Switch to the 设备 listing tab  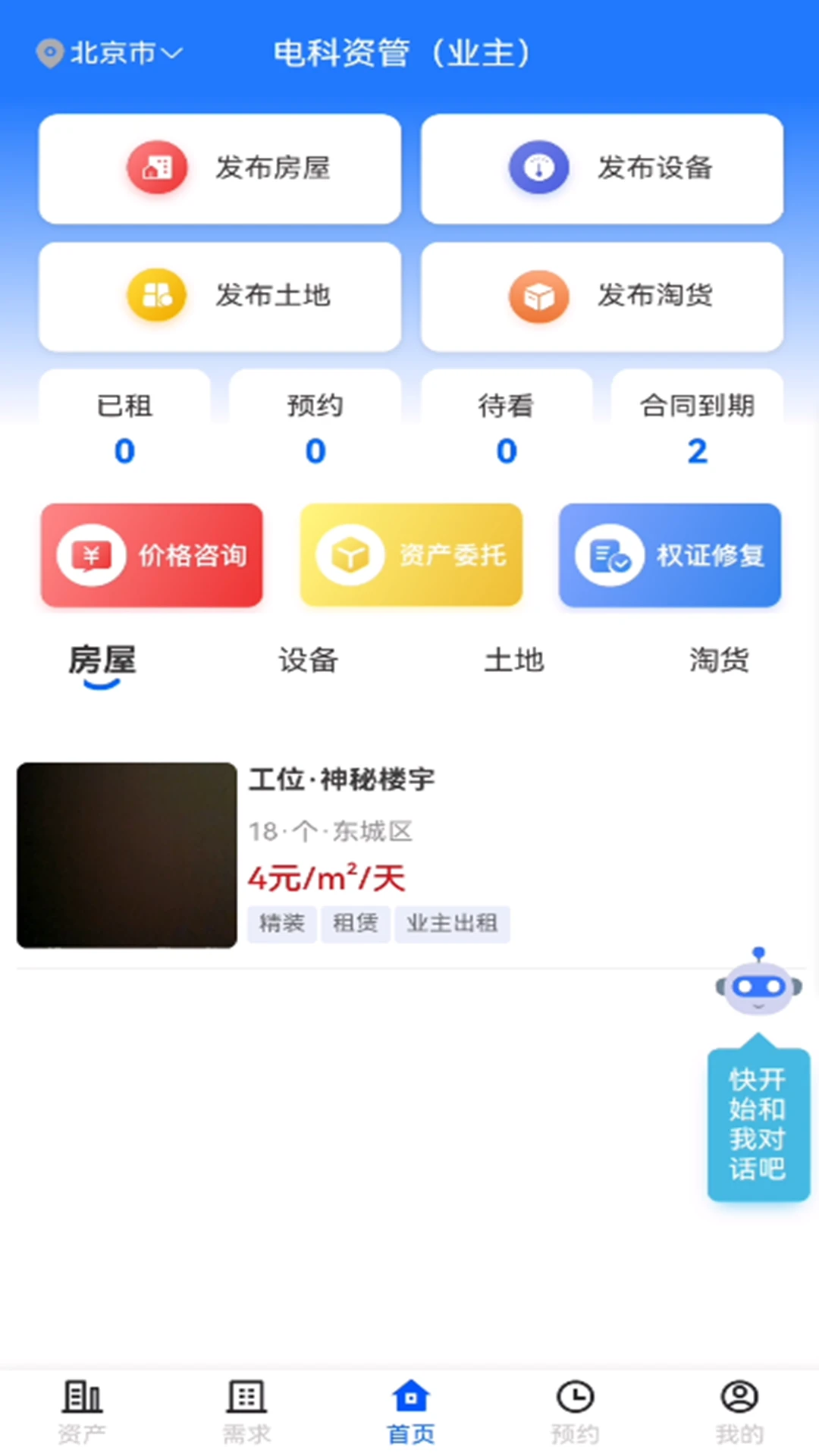pyautogui.click(x=308, y=661)
